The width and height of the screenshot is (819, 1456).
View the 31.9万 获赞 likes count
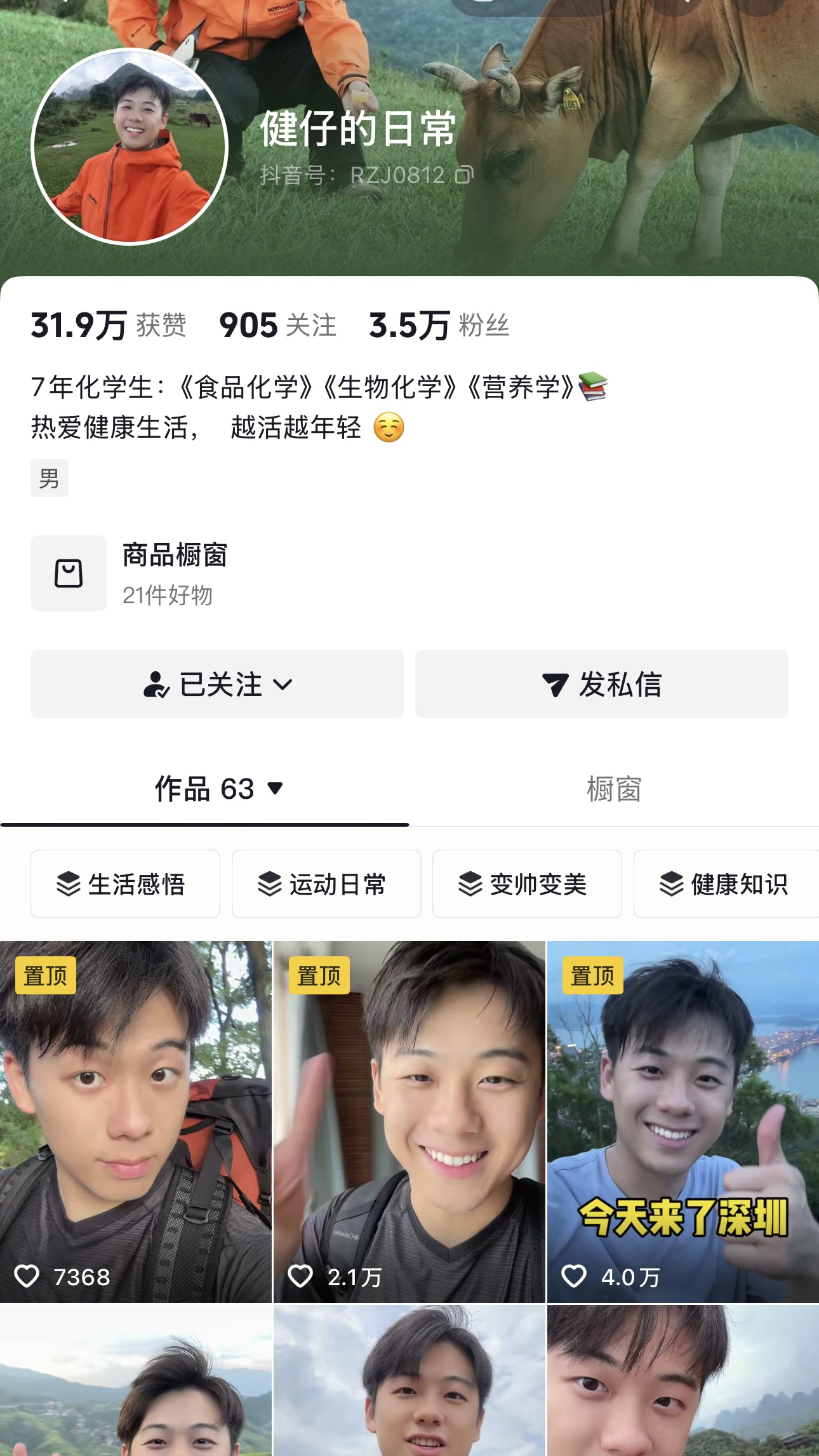coord(109,325)
